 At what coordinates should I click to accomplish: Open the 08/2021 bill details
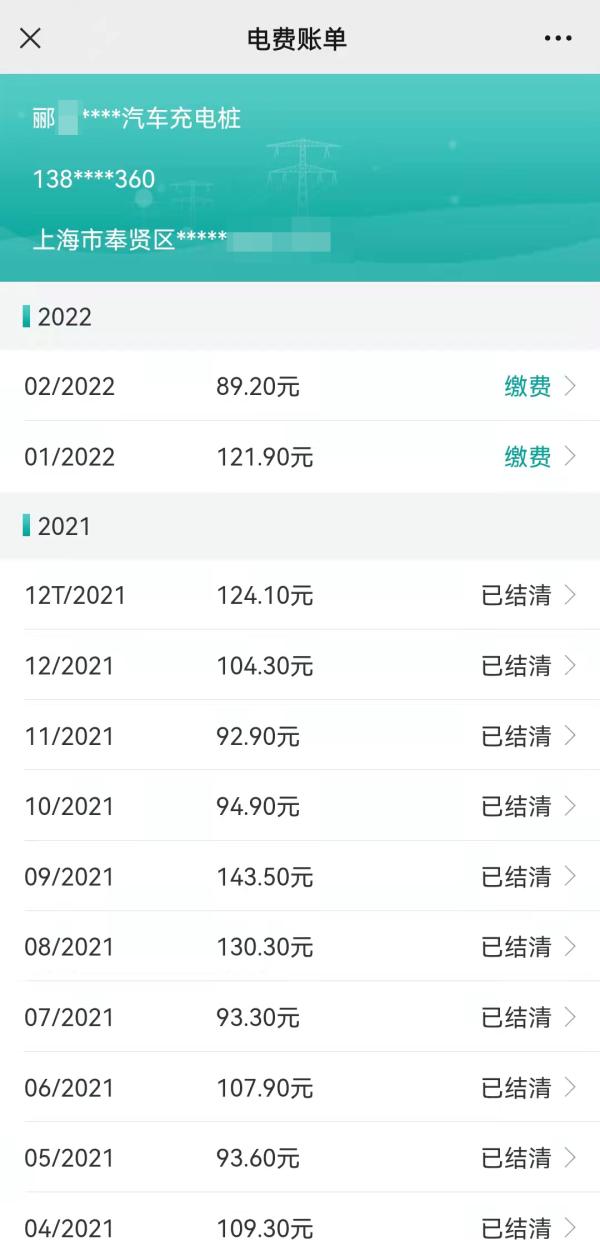tap(300, 946)
